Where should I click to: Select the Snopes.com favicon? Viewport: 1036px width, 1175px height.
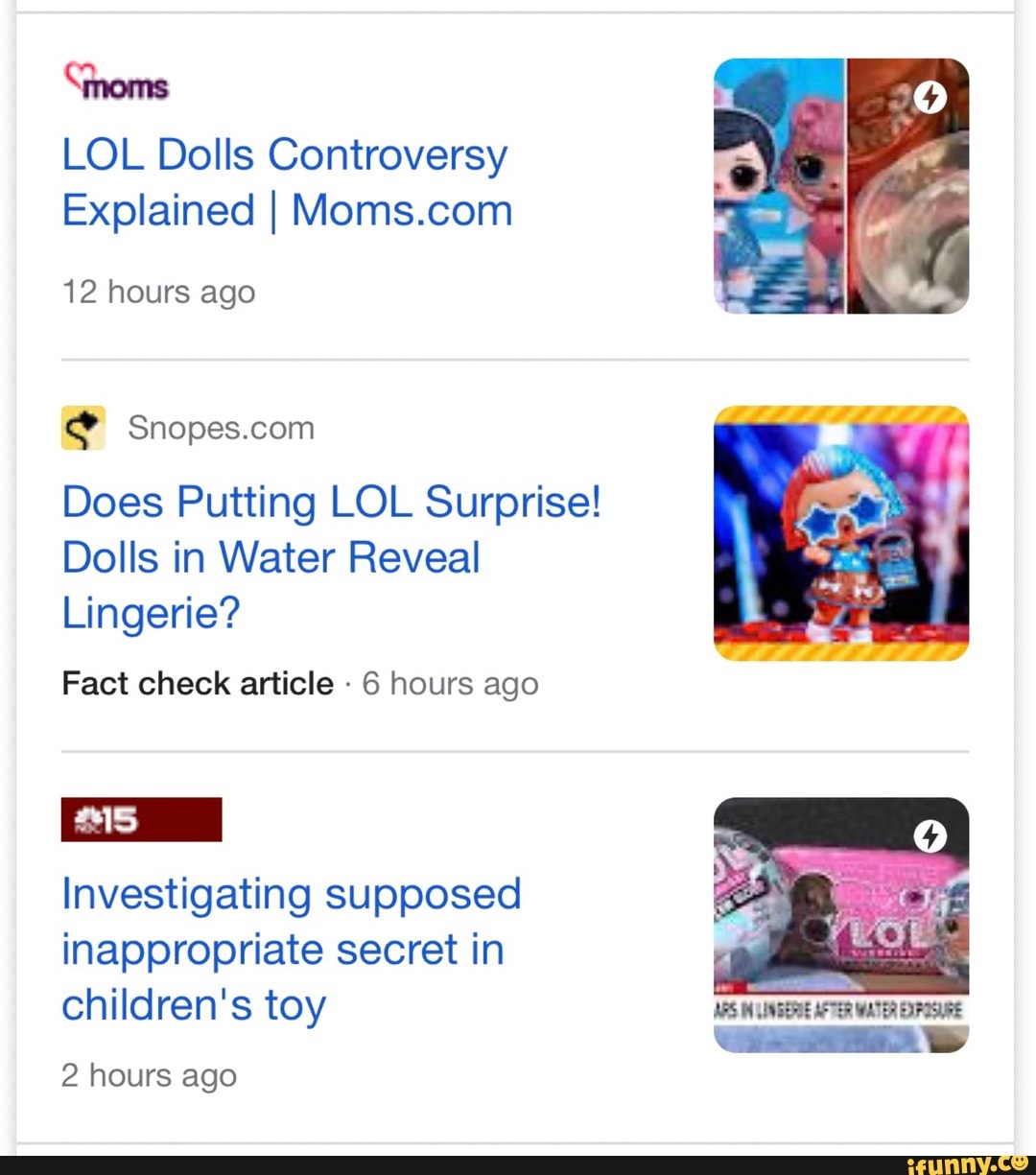[82, 428]
